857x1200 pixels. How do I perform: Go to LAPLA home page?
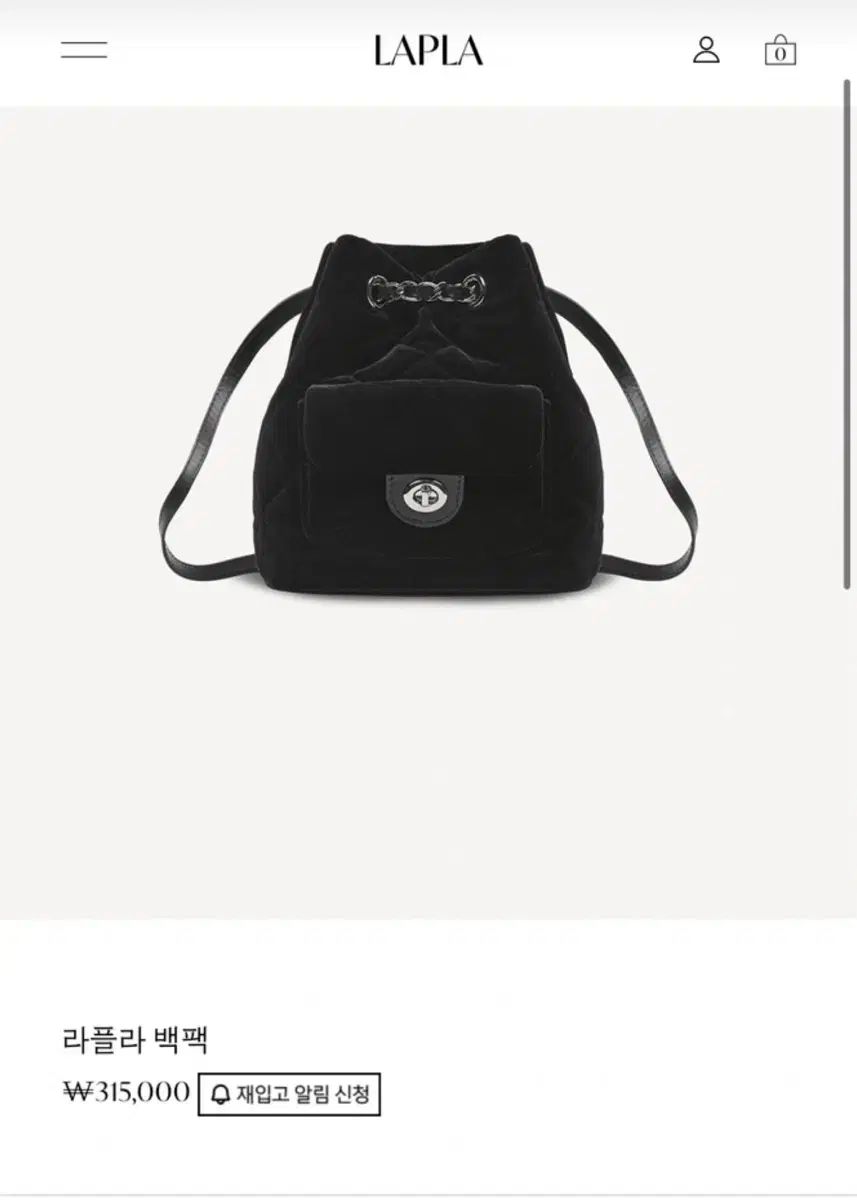428,50
